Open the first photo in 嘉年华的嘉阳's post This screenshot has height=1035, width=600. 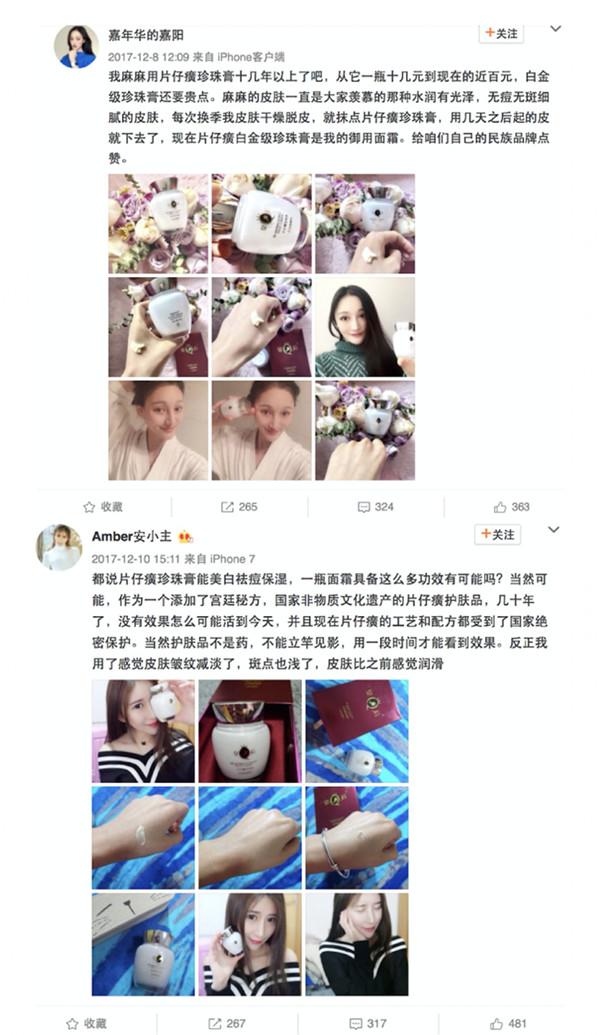[x=158, y=224]
